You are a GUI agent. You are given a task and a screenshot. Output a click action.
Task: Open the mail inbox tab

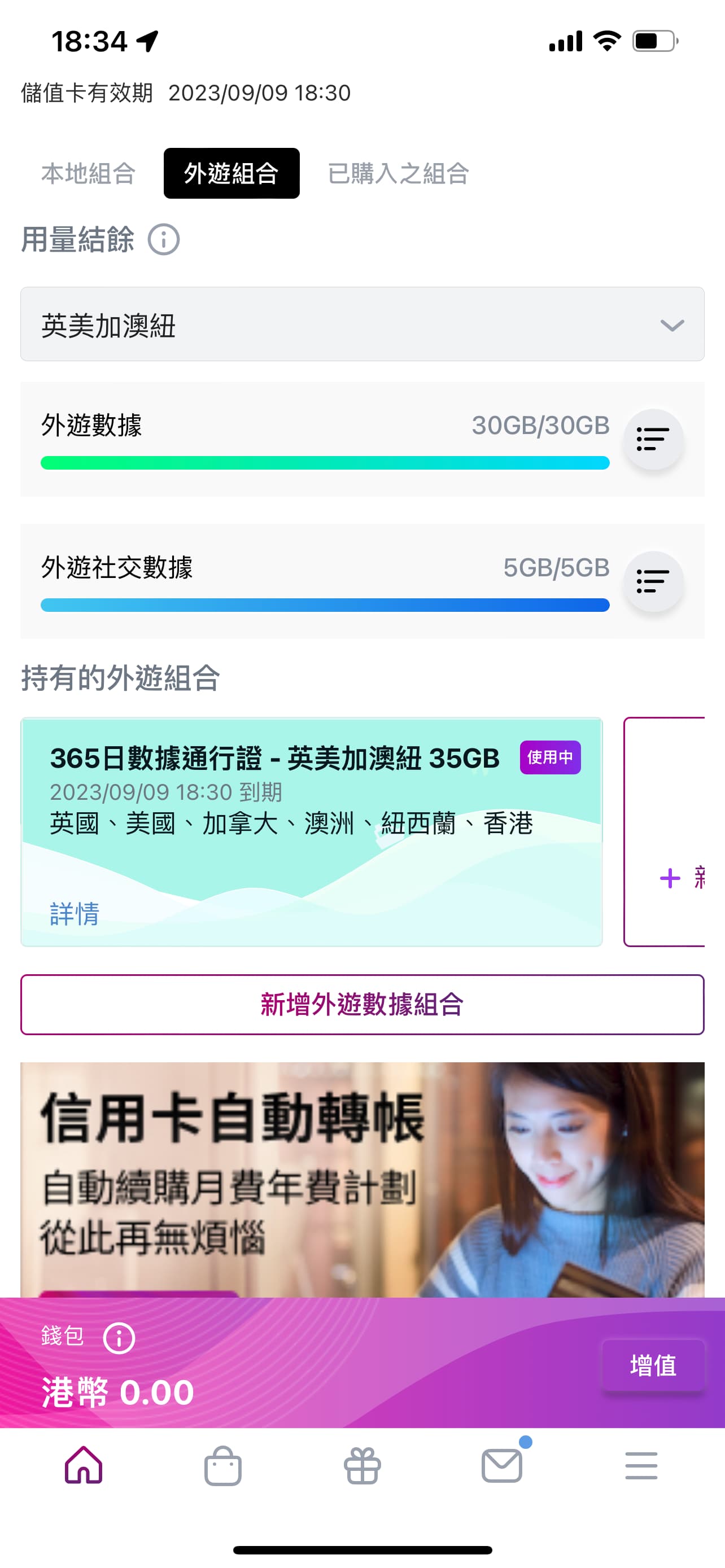pos(502,1465)
